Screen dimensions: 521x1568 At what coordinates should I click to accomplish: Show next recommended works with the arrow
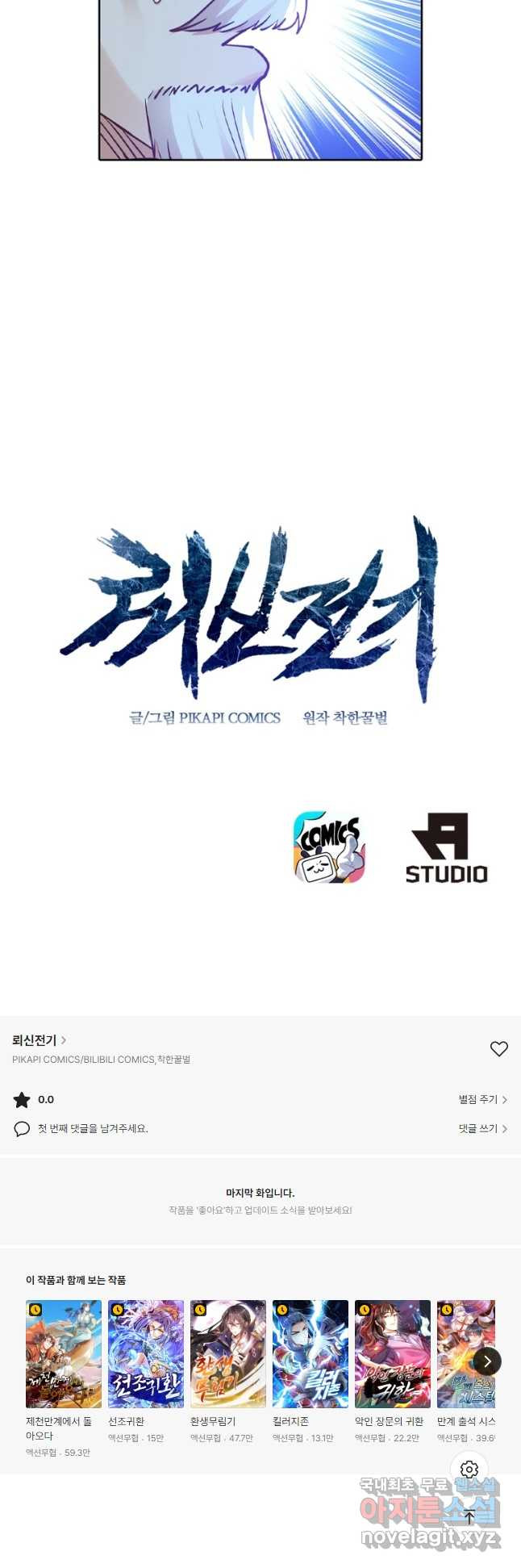487,1361
